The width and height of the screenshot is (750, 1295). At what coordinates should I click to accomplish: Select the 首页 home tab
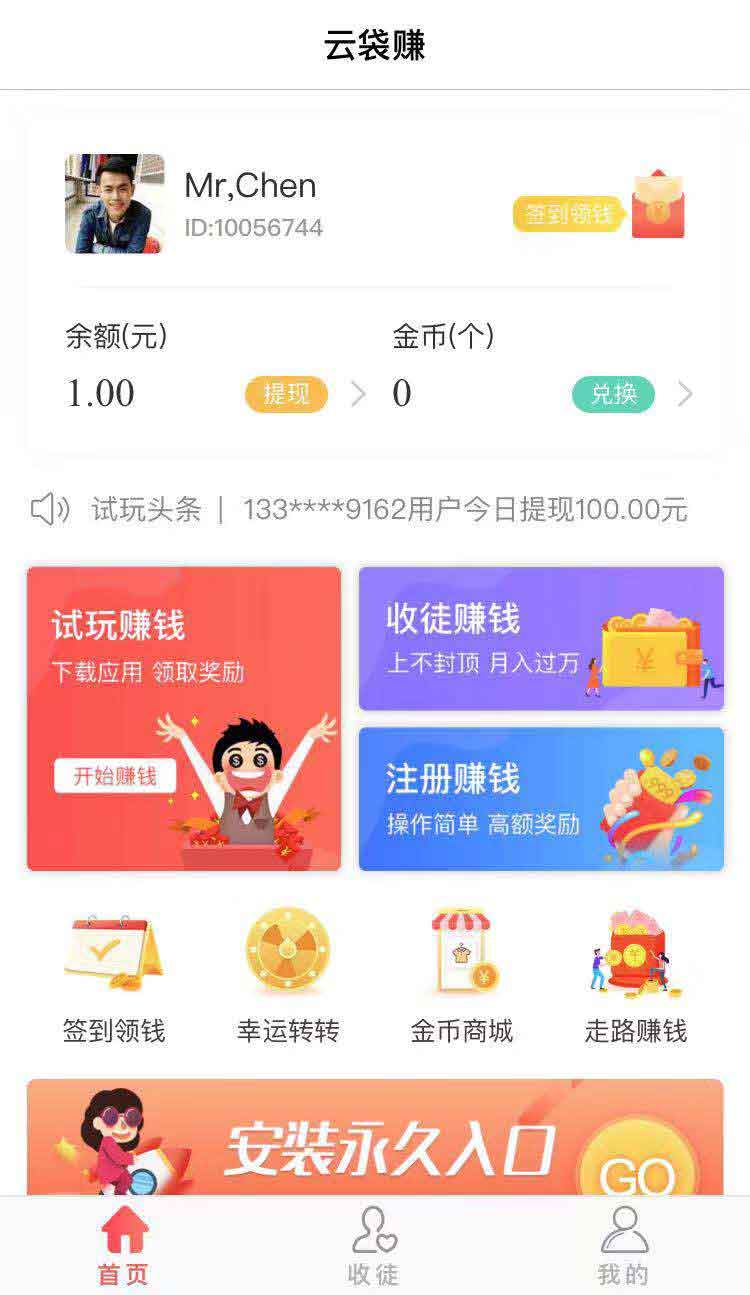(124, 1245)
